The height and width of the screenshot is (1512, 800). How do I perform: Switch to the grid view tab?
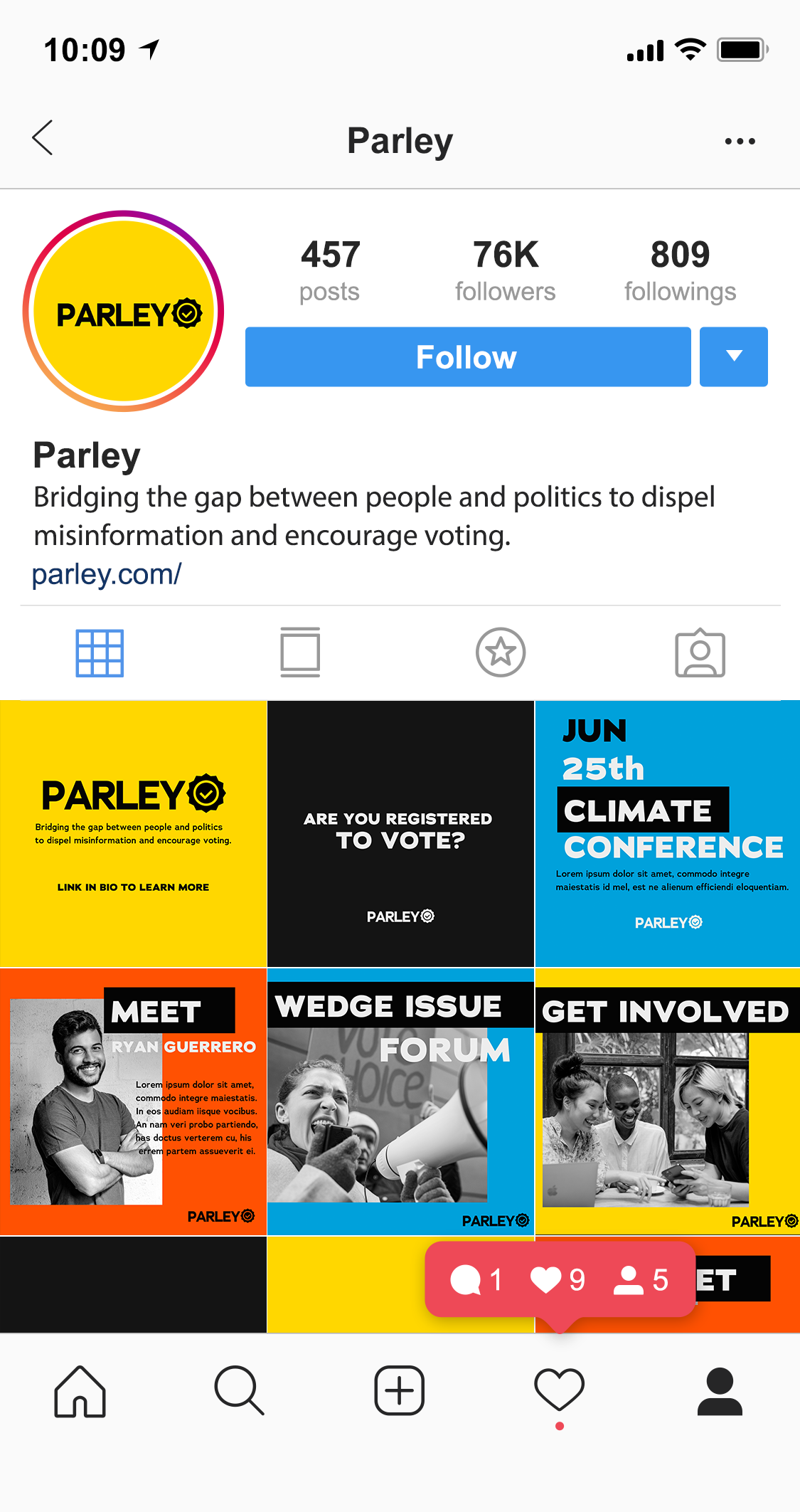point(100,652)
